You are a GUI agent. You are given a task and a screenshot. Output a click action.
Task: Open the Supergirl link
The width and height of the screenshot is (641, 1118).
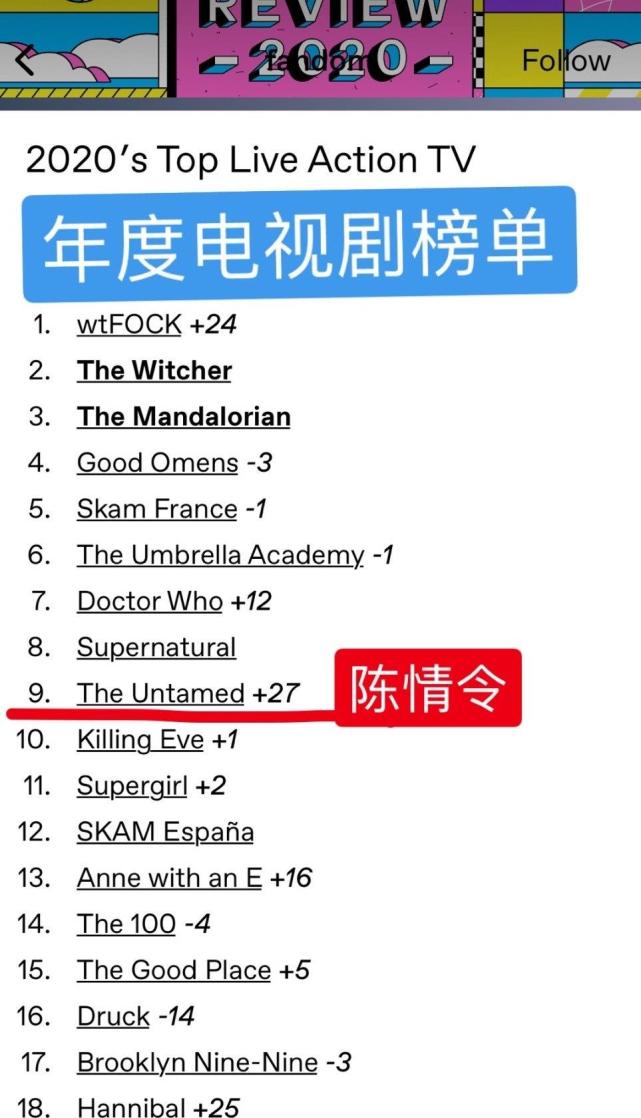click(131, 786)
